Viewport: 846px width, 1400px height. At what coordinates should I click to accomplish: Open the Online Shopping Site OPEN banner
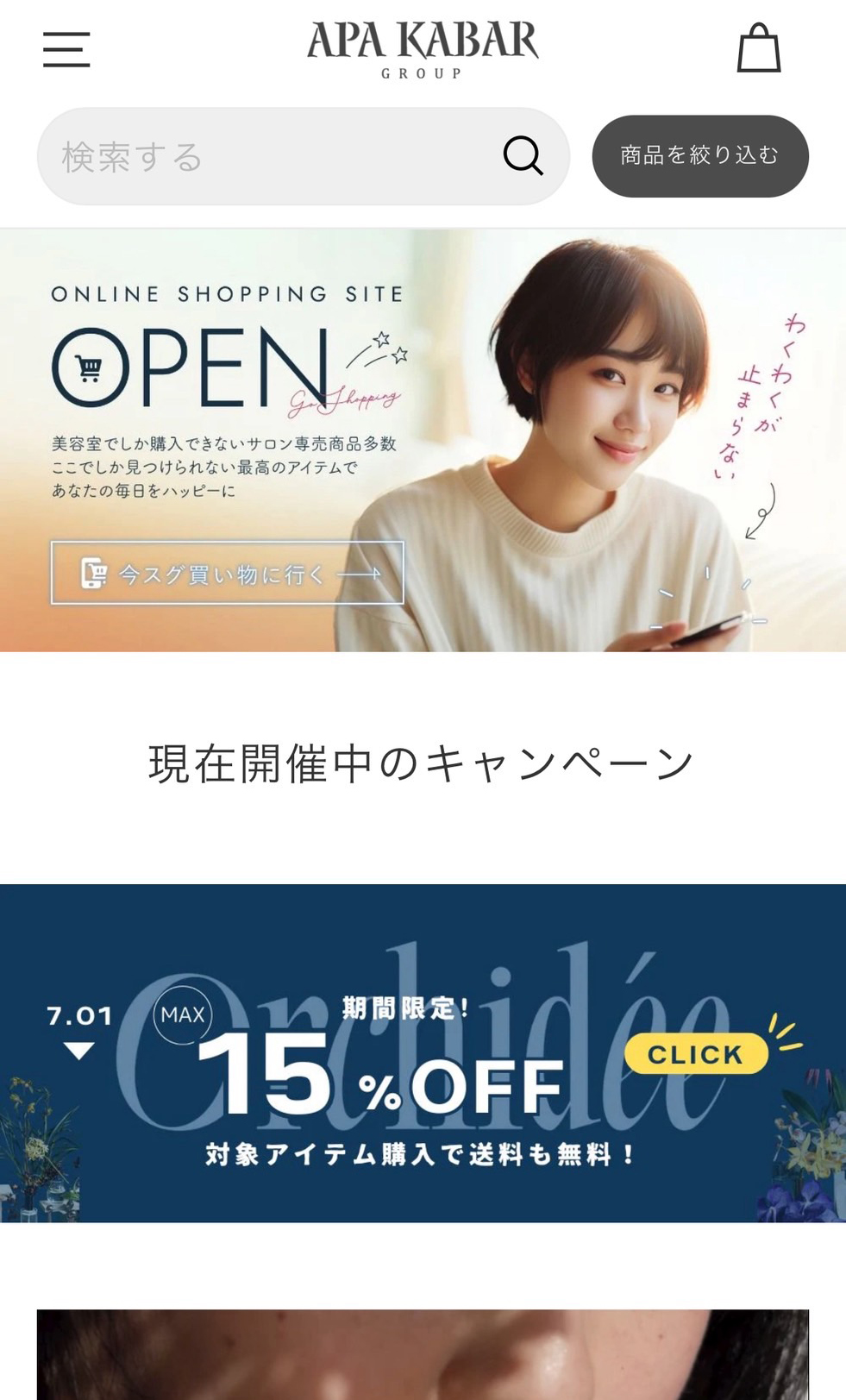pyautogui.click(x=423, y=440)
